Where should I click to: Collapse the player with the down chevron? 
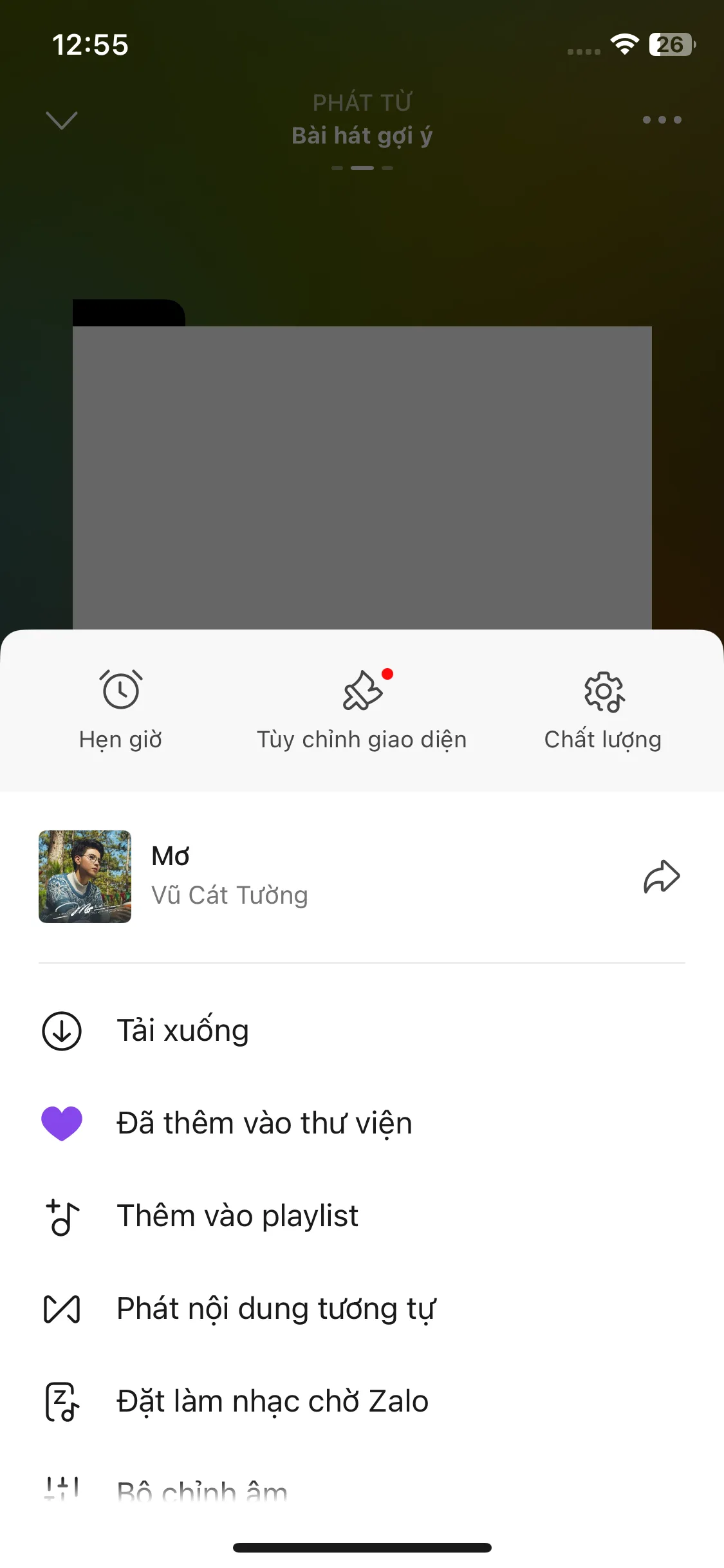(x=62, y=120)
